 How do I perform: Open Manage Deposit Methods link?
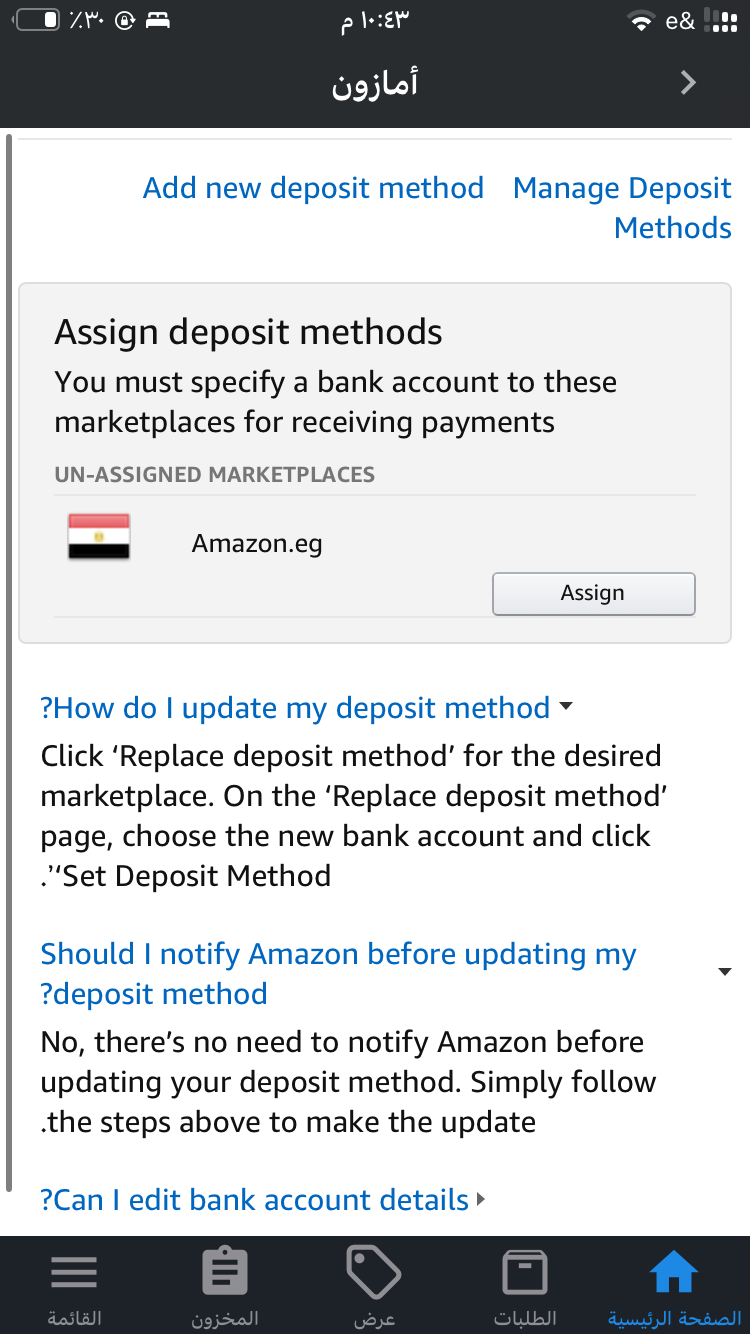tap(622, 208)
